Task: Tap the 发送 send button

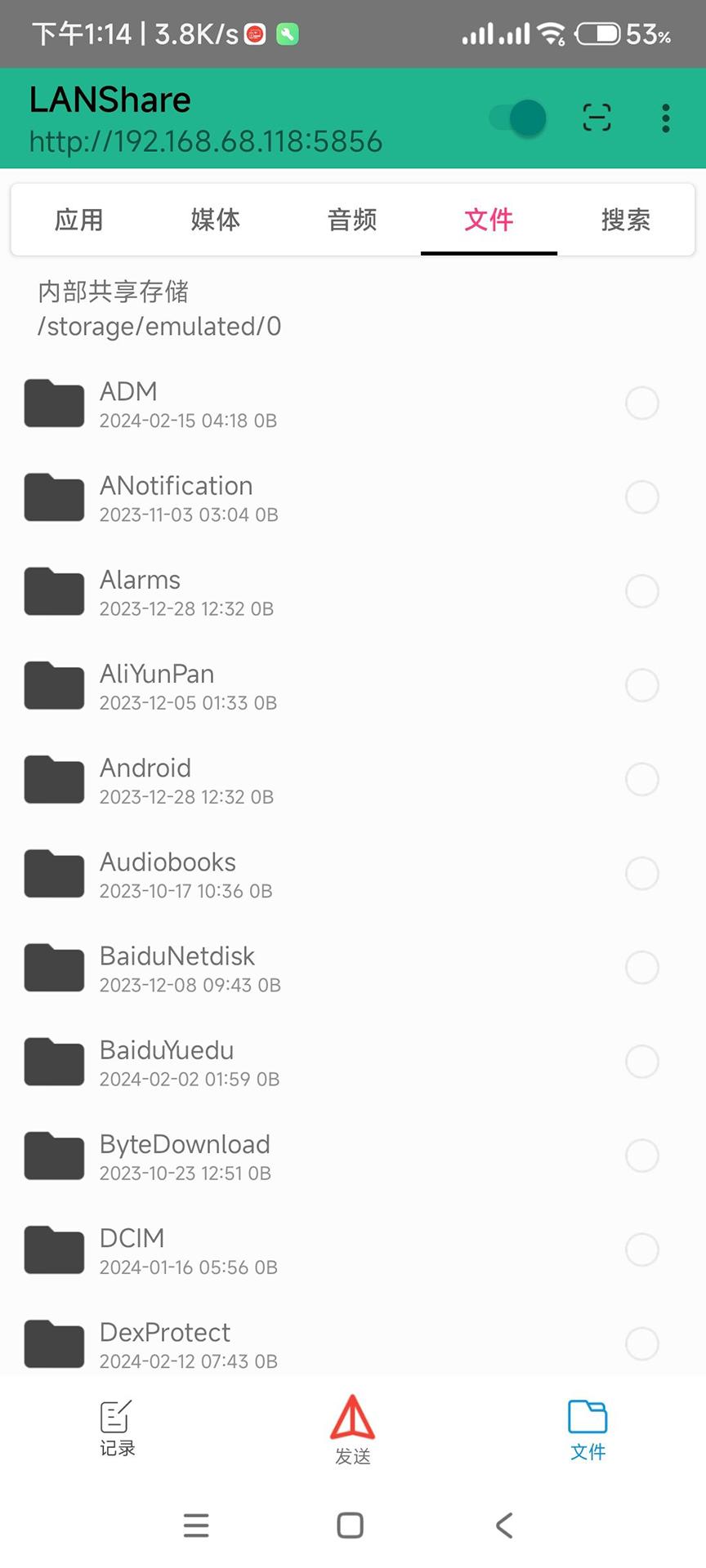Action: tap(352, 1429)
